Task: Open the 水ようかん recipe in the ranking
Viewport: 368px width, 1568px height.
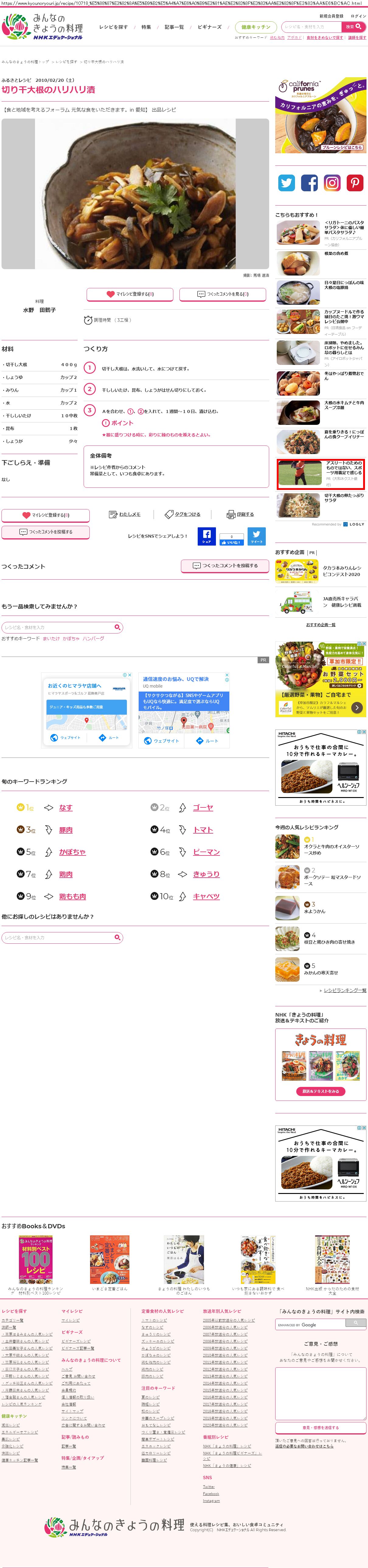Action: [x=314, y=911]
